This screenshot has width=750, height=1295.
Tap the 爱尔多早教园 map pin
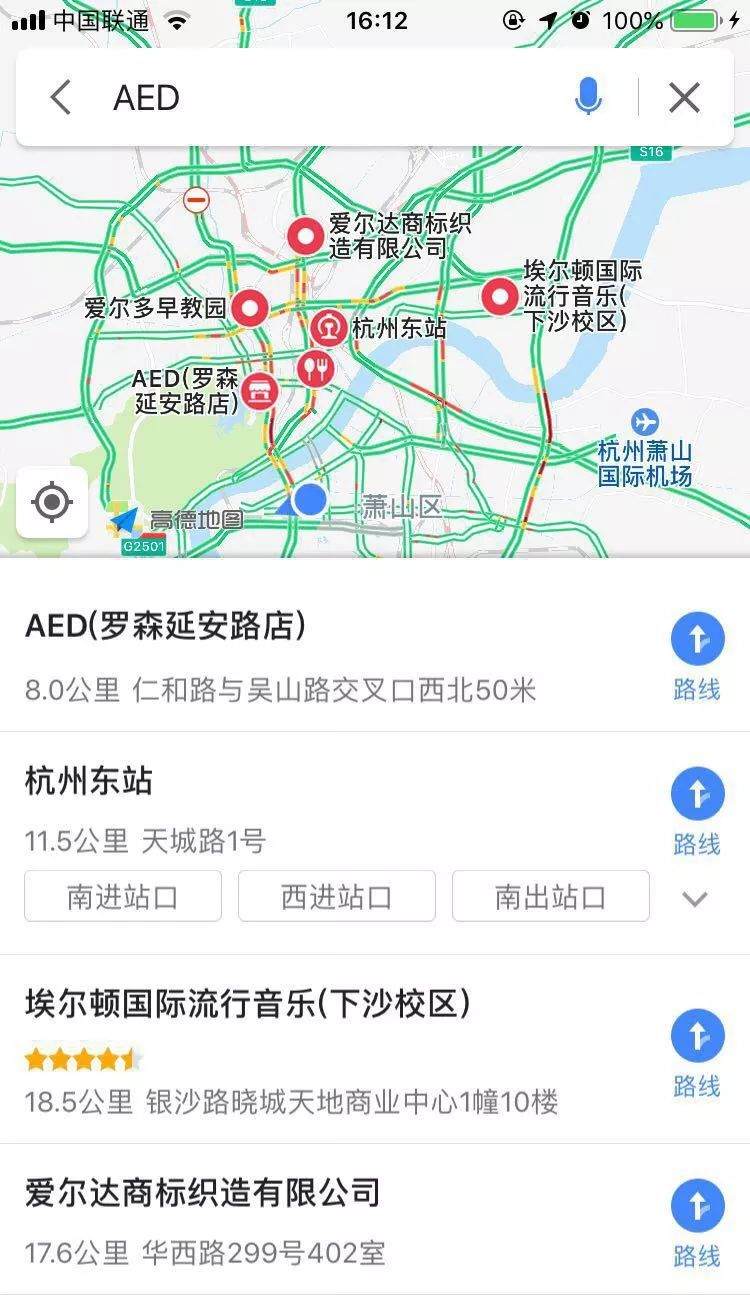pyautogui.click(x=250, y=308)
